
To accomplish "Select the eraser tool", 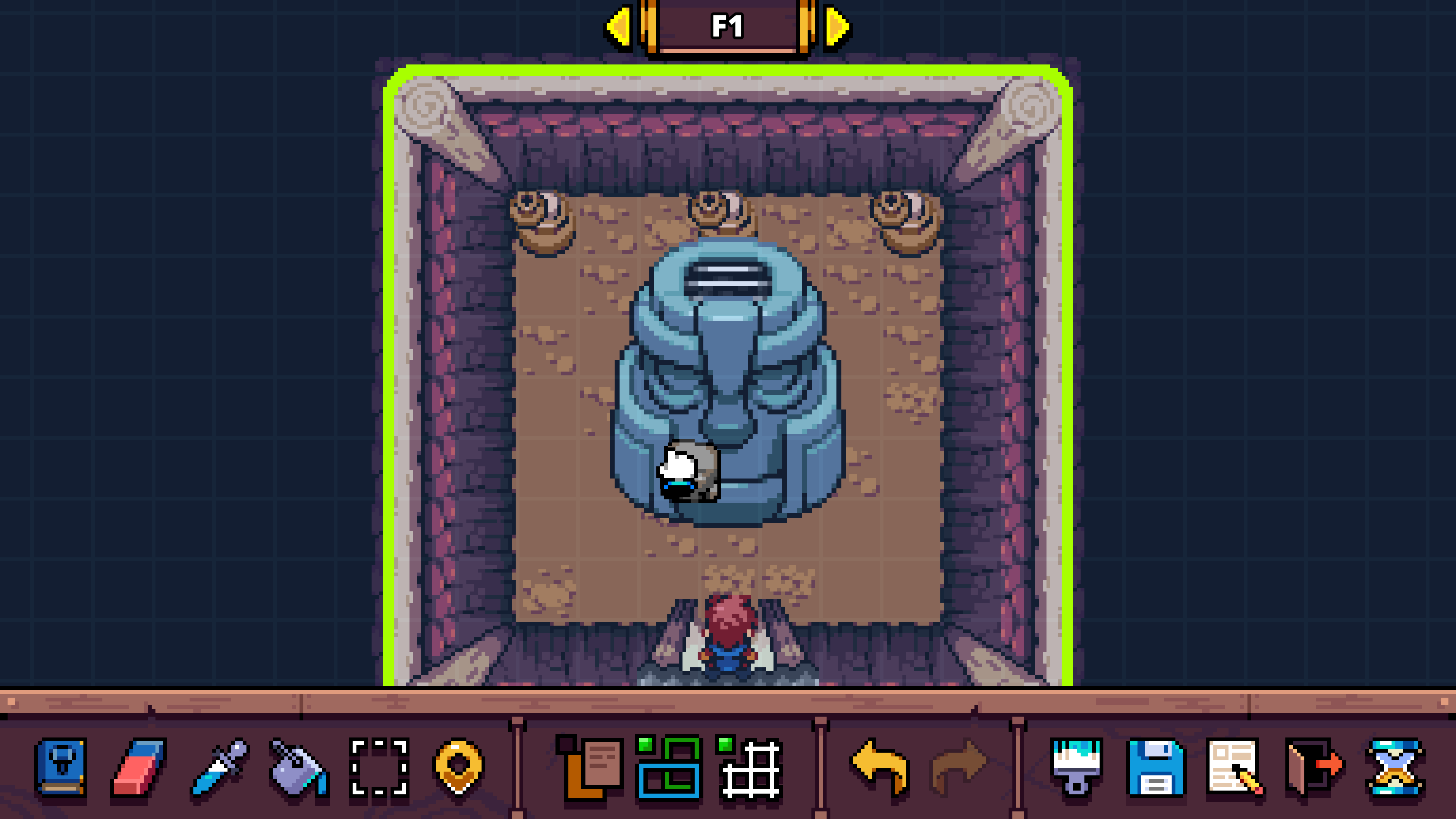I will tap(139, 767).
